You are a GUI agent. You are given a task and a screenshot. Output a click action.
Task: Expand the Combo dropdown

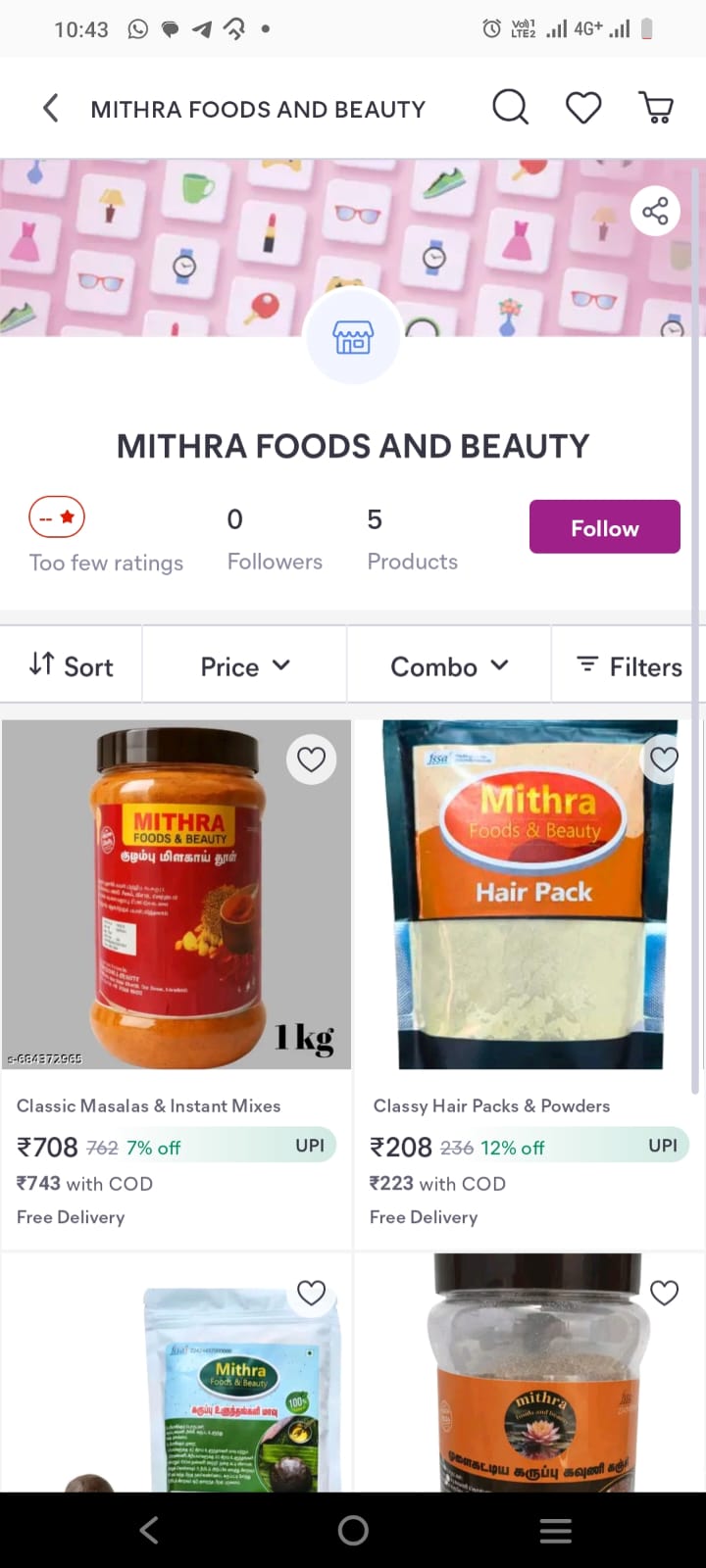449,666
